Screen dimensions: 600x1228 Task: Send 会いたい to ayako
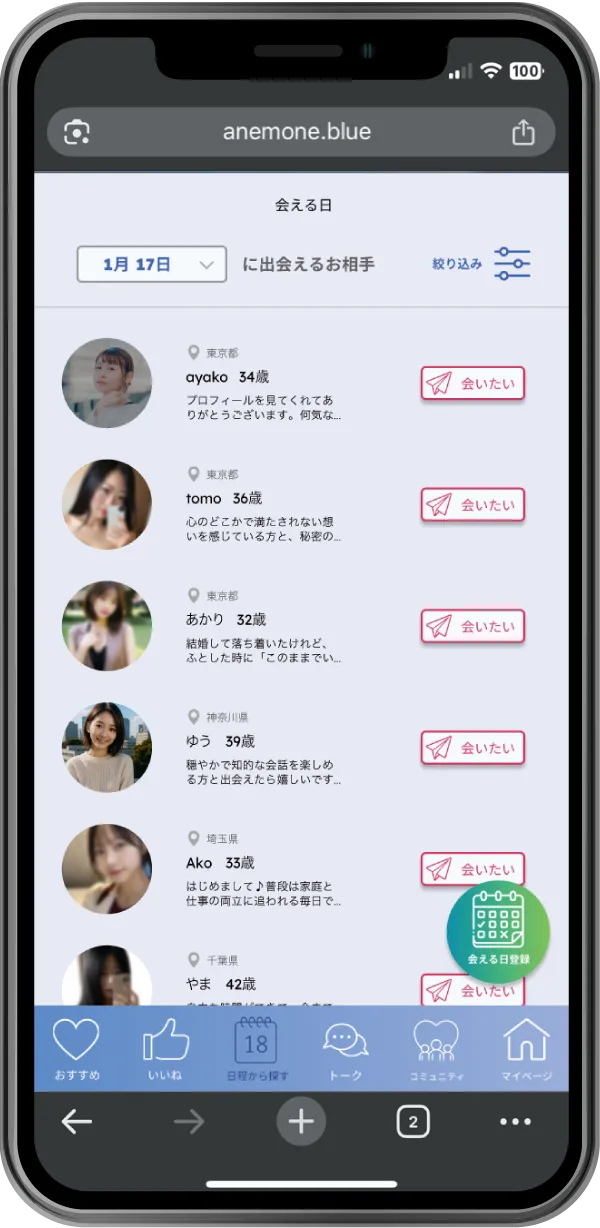point(472,384)
